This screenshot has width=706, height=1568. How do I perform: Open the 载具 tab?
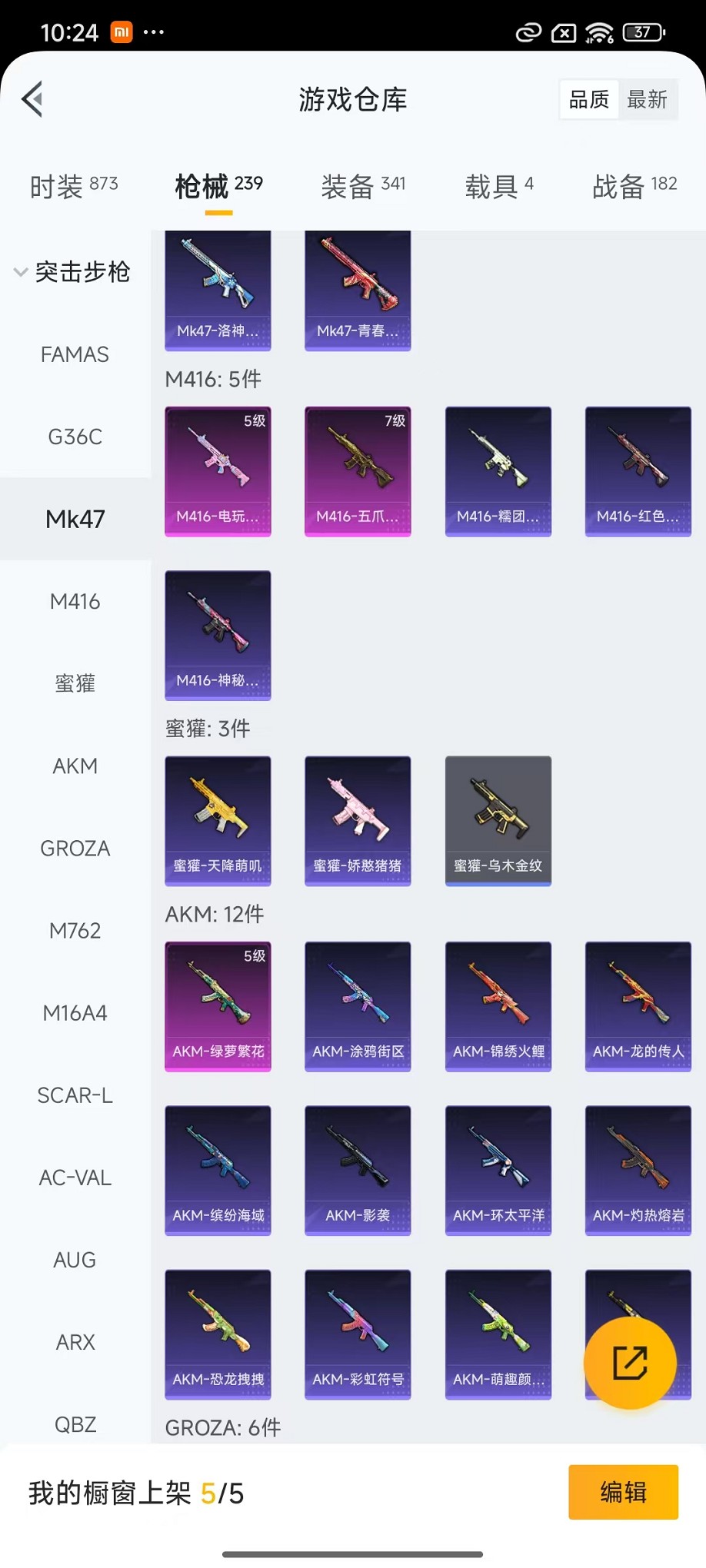click(498, 186)
